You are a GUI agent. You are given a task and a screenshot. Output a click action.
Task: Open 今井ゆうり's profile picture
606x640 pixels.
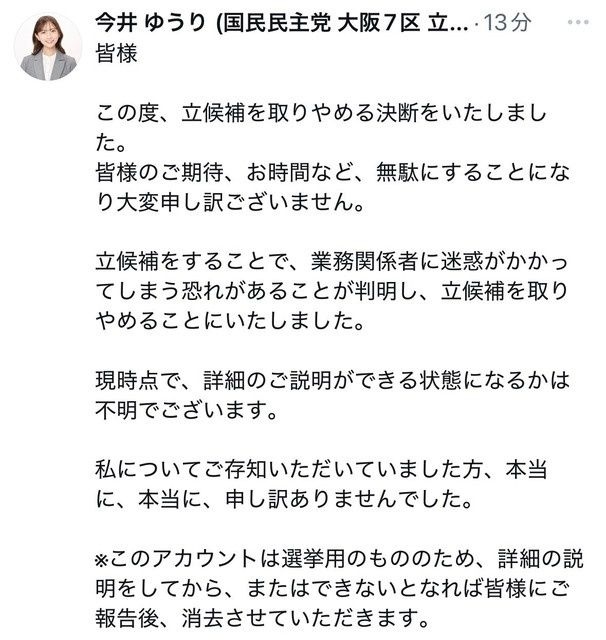tap(49, 48)
